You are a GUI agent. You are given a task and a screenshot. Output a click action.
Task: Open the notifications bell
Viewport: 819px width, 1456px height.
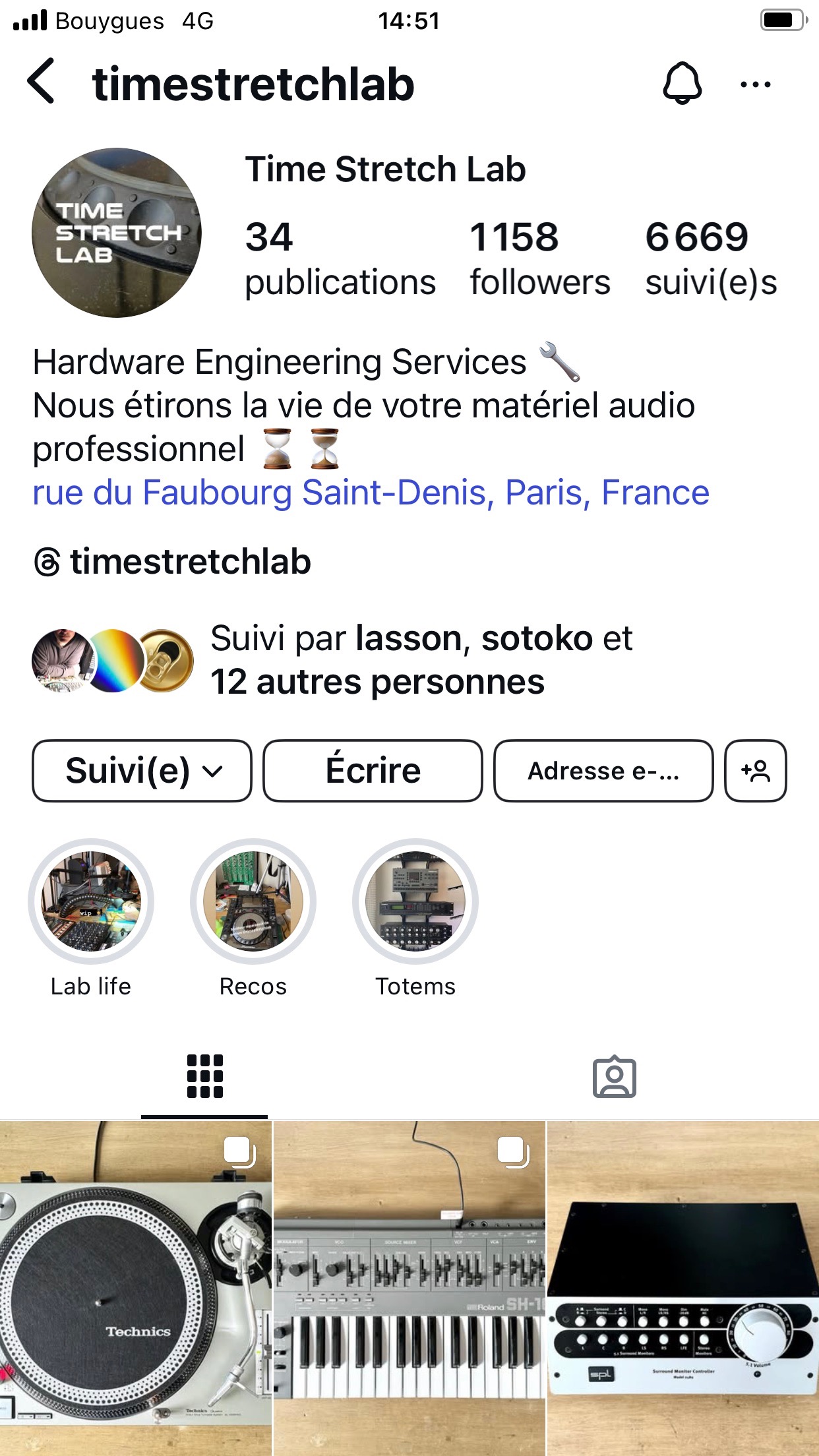682,83
